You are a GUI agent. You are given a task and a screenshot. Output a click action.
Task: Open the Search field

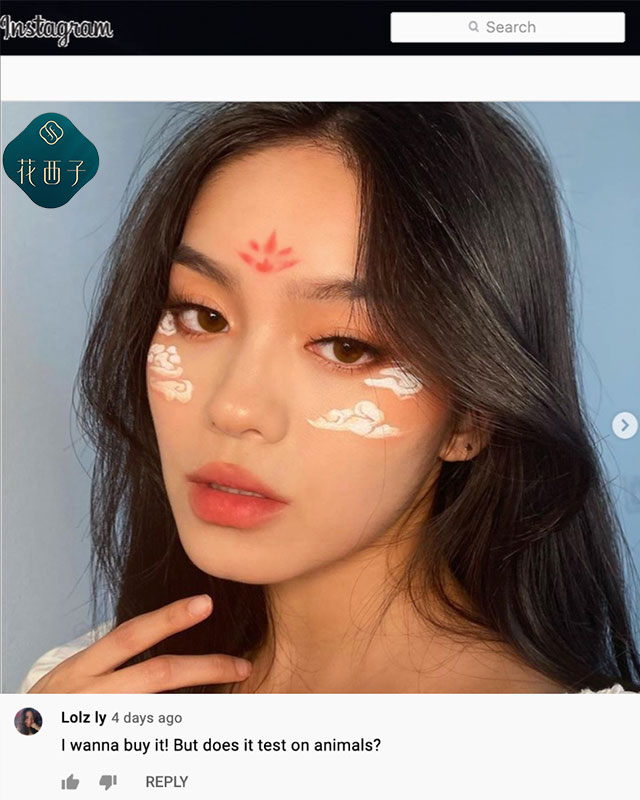coord(507,27)
